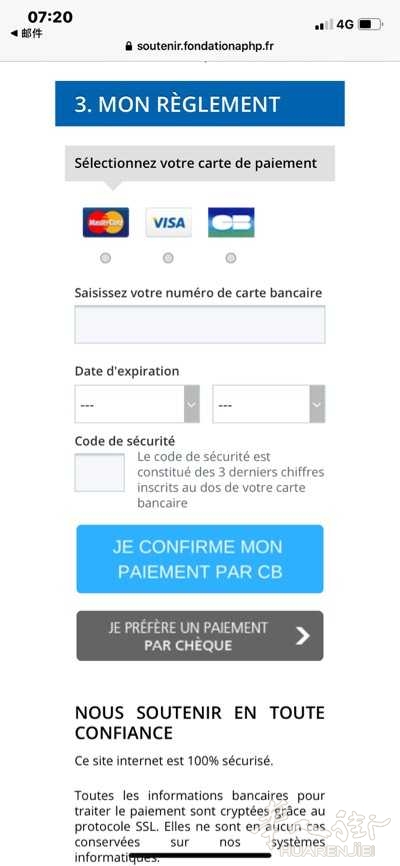Return to the 邮件 app

pyautogui.click(x=26, y=34)
